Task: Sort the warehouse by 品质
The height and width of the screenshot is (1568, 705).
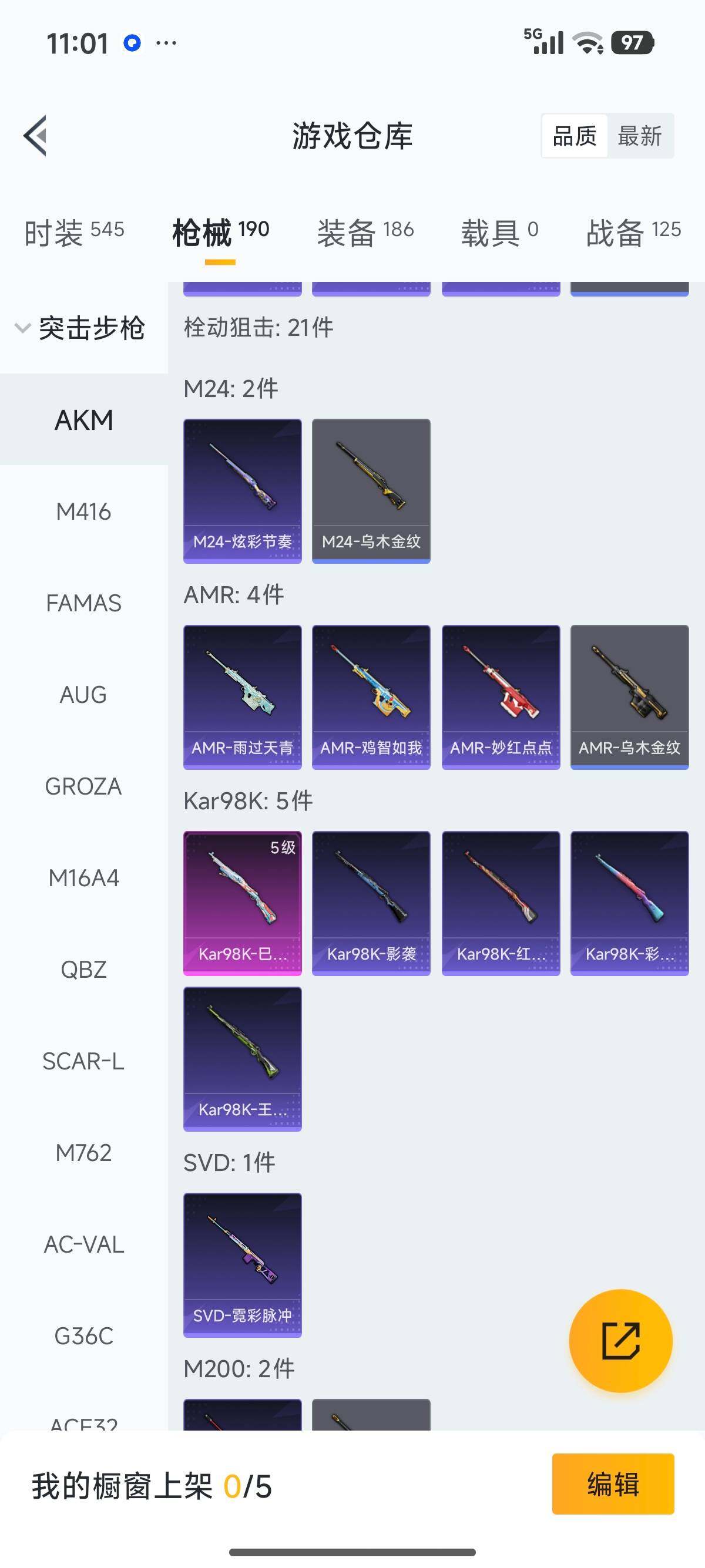Action: click(574, 136)
